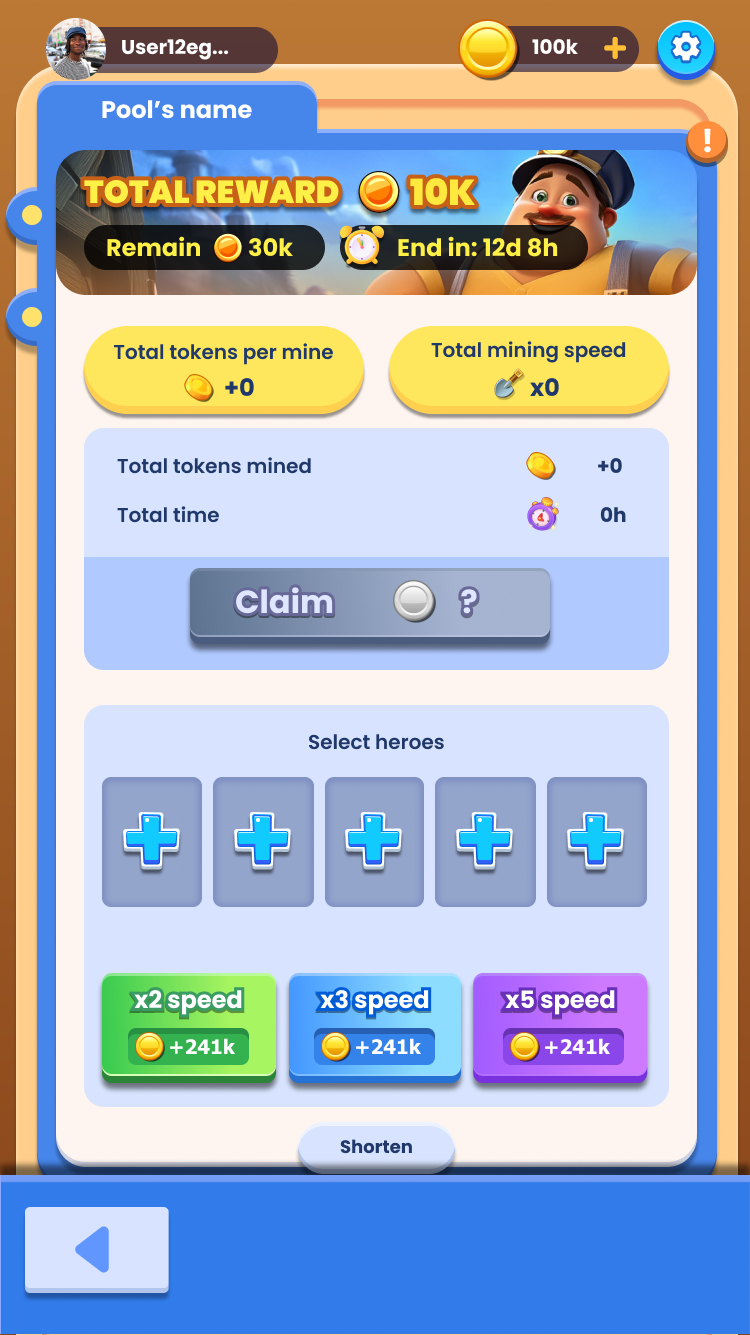Add a hero to the fifth slot
Viewport: 750px width, 1335px height.
pos(596,841)
